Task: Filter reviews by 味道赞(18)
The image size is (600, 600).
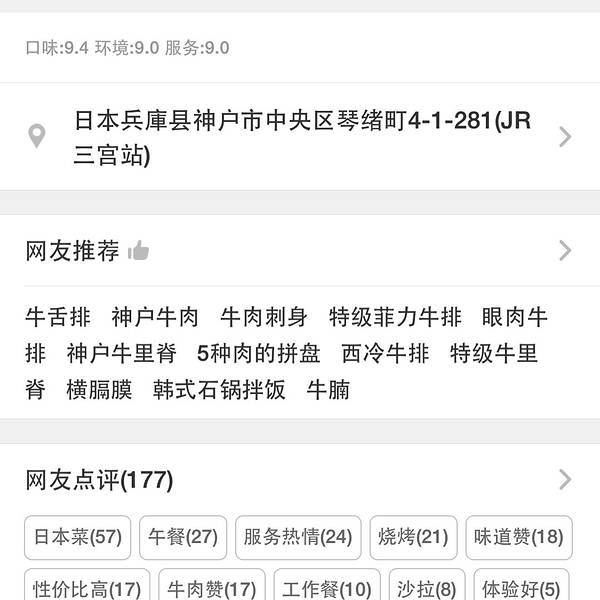Action: (x=519, y=537)
